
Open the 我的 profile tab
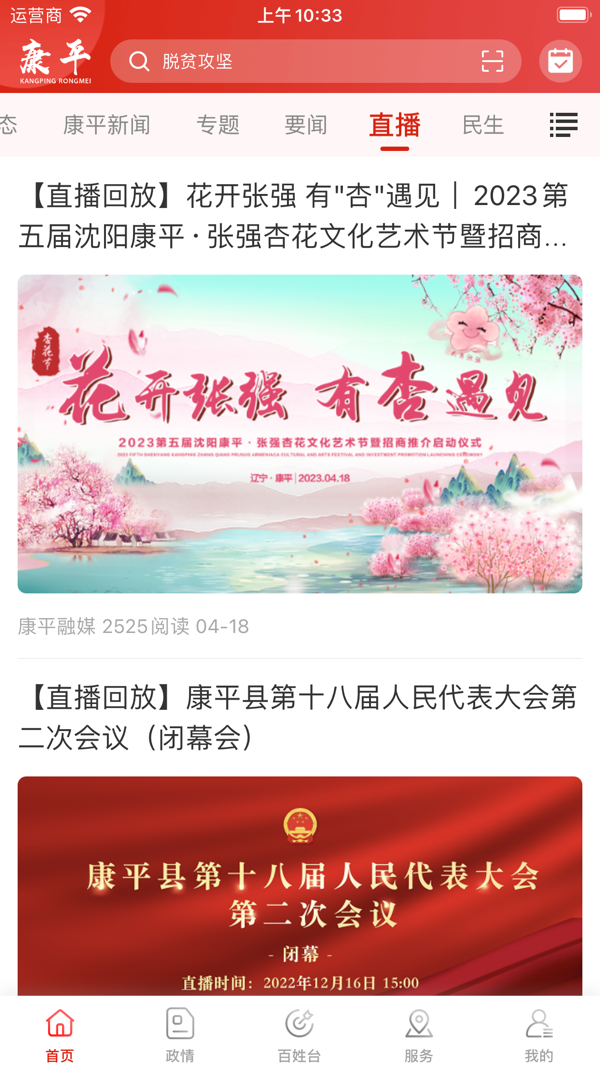pos(538,1034)
